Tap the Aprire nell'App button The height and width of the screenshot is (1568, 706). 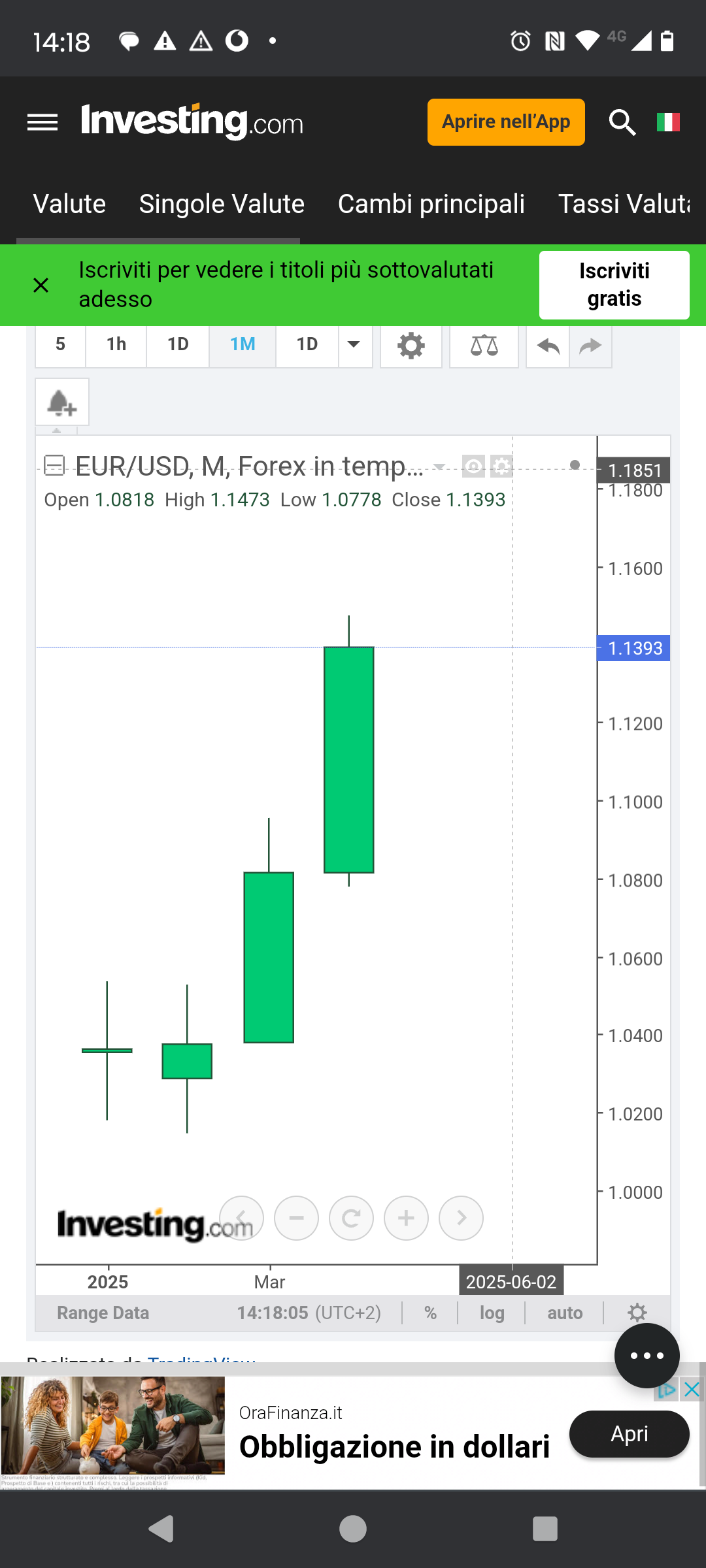click(506, 122)
